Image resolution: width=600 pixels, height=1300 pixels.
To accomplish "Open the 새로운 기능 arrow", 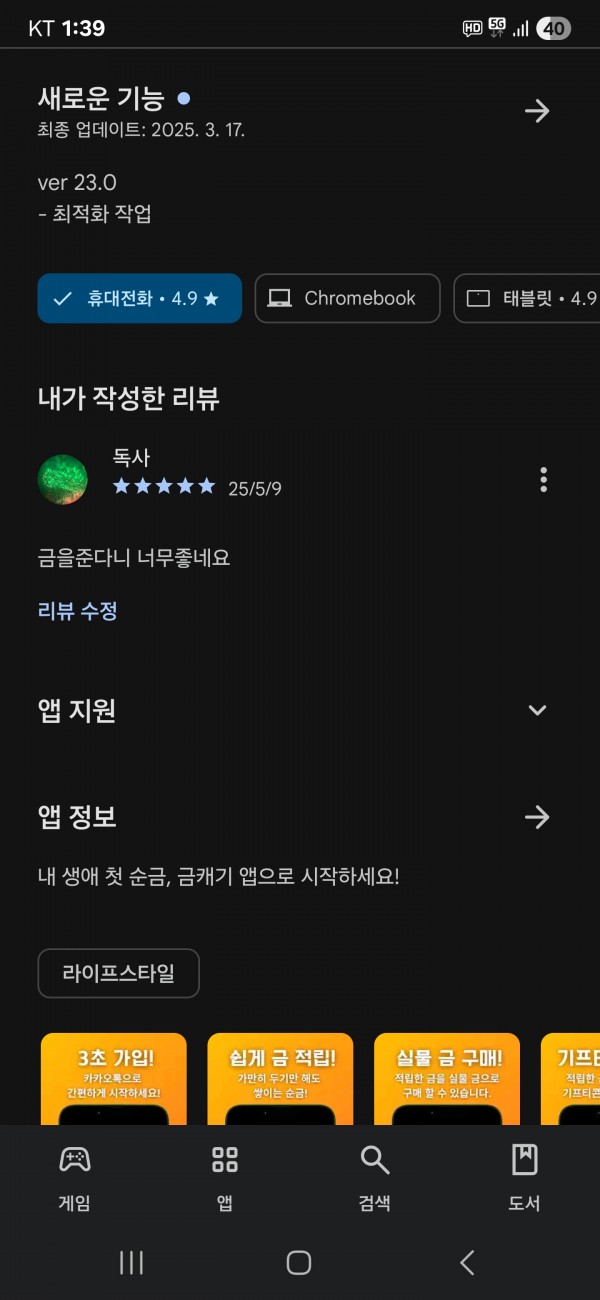I will pos(537,111).
